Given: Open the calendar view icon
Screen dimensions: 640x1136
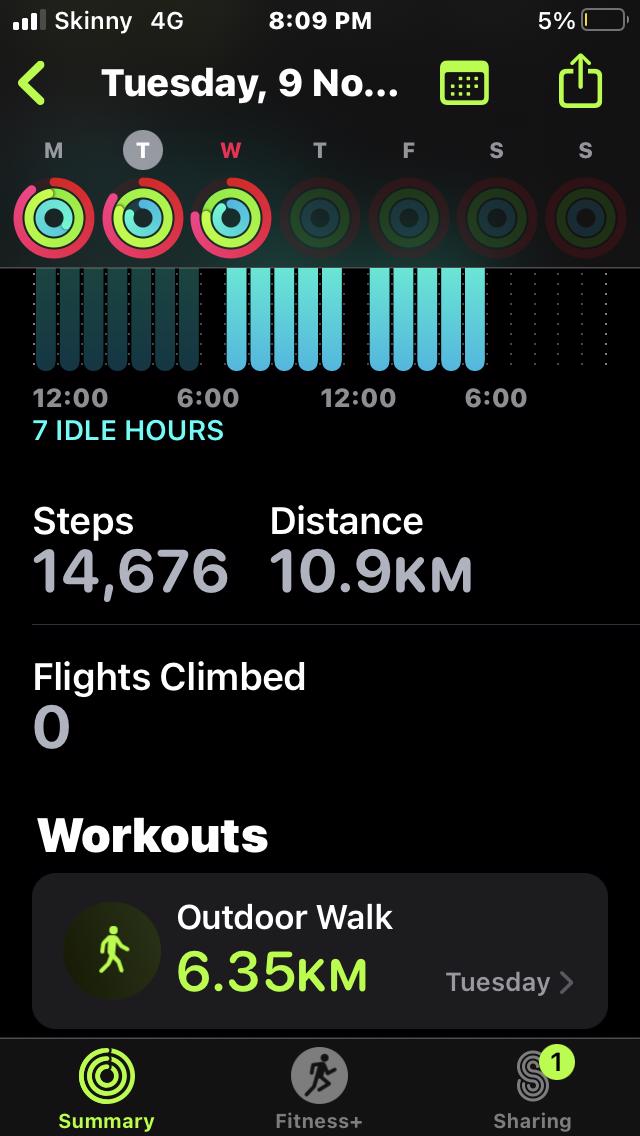Looking at the screenshot, I should click(x=464, y=84).
